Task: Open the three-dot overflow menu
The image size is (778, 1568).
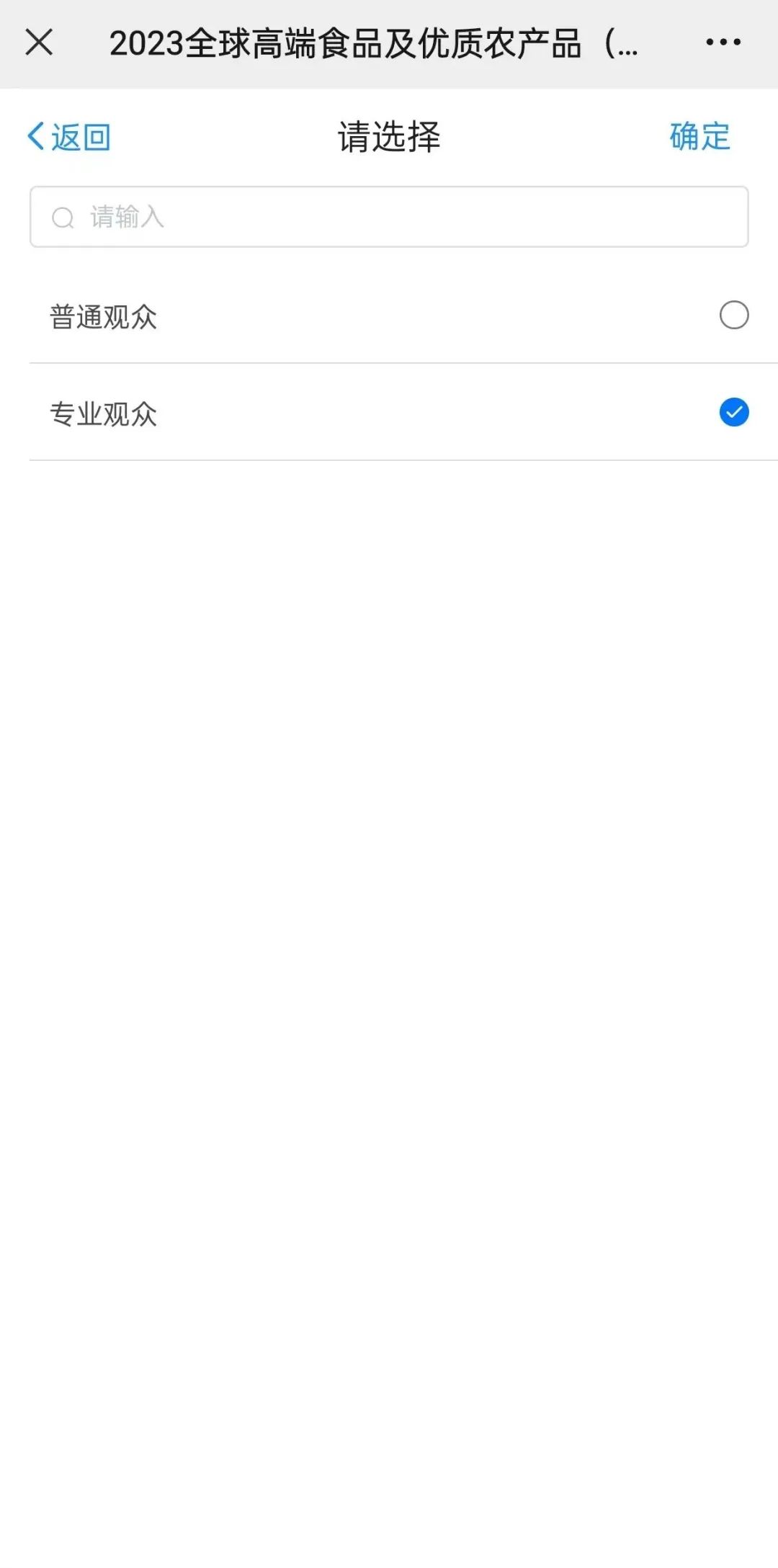Action: pyautogui.click(x=723, y=42)
